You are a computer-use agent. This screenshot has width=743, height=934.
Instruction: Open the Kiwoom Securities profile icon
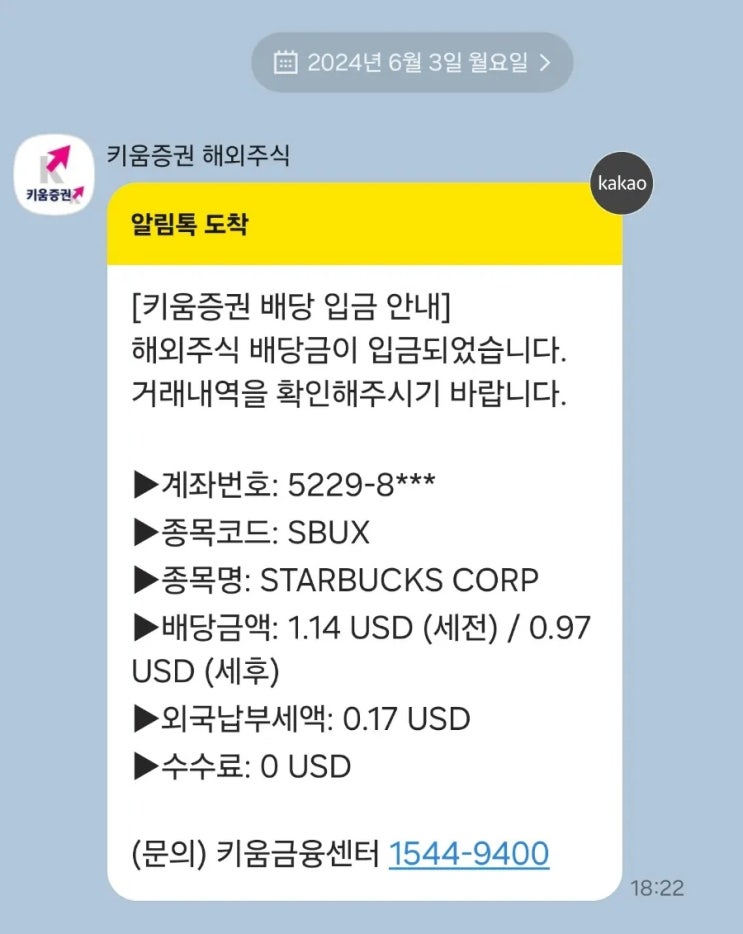coord(55,170)
